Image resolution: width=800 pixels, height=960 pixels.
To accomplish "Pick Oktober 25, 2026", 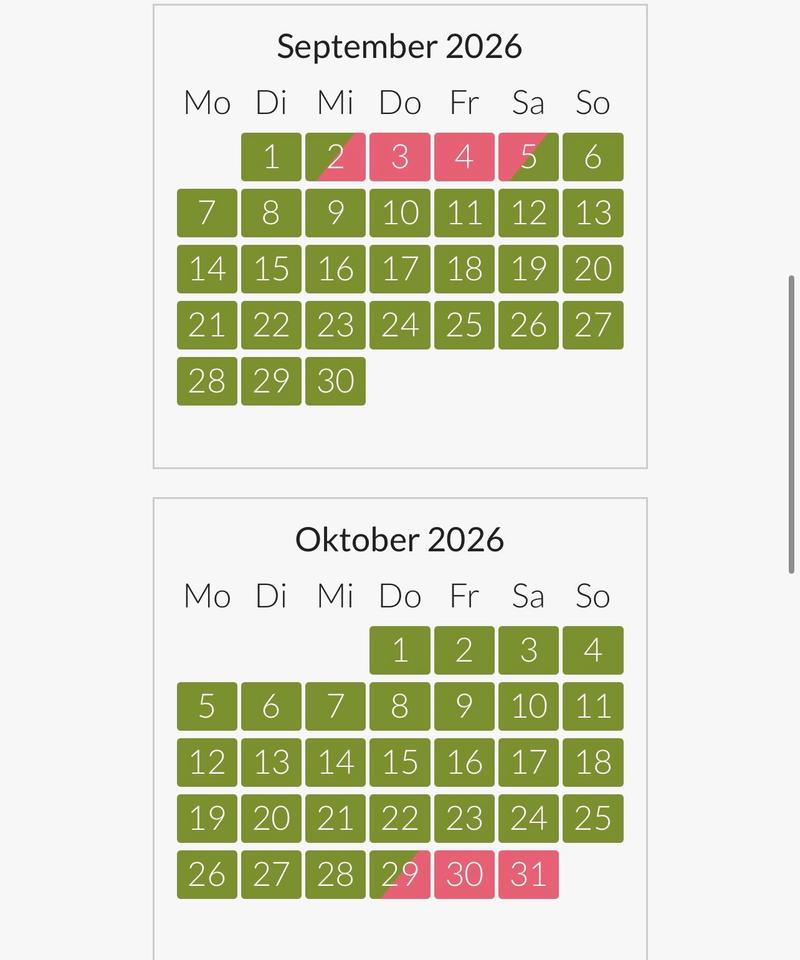I will pos(593,818).
